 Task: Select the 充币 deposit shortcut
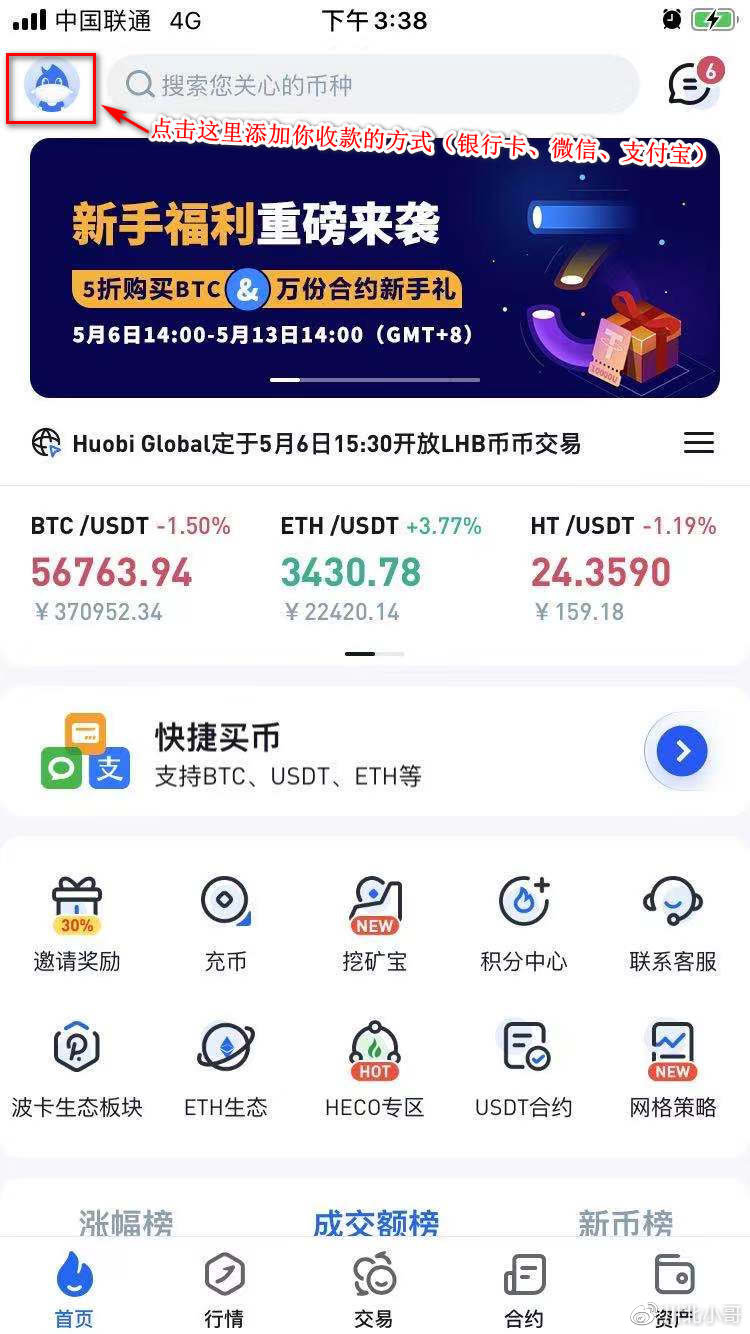coord(225,922)
